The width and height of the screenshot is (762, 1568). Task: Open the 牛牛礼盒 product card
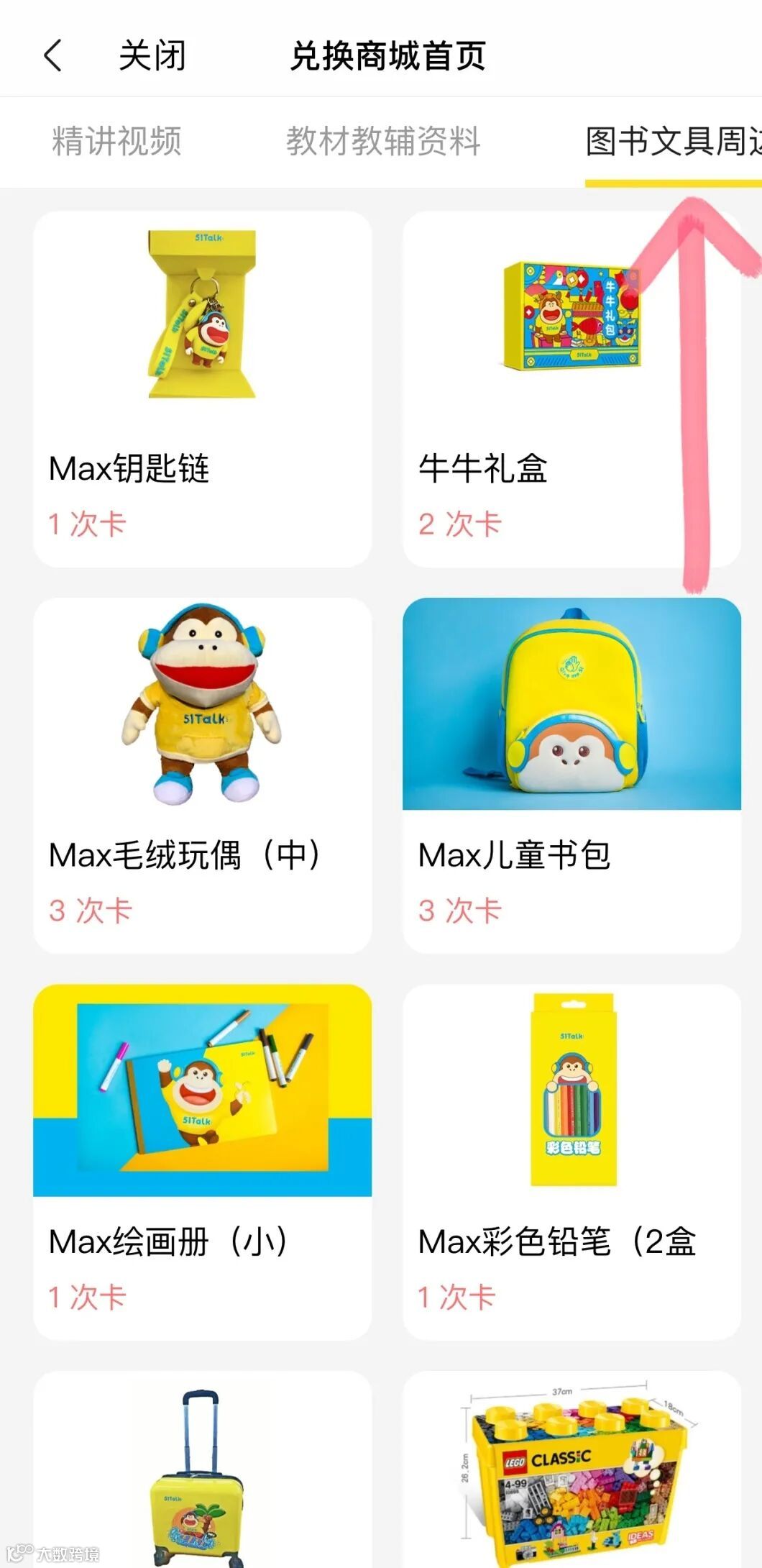571,388
